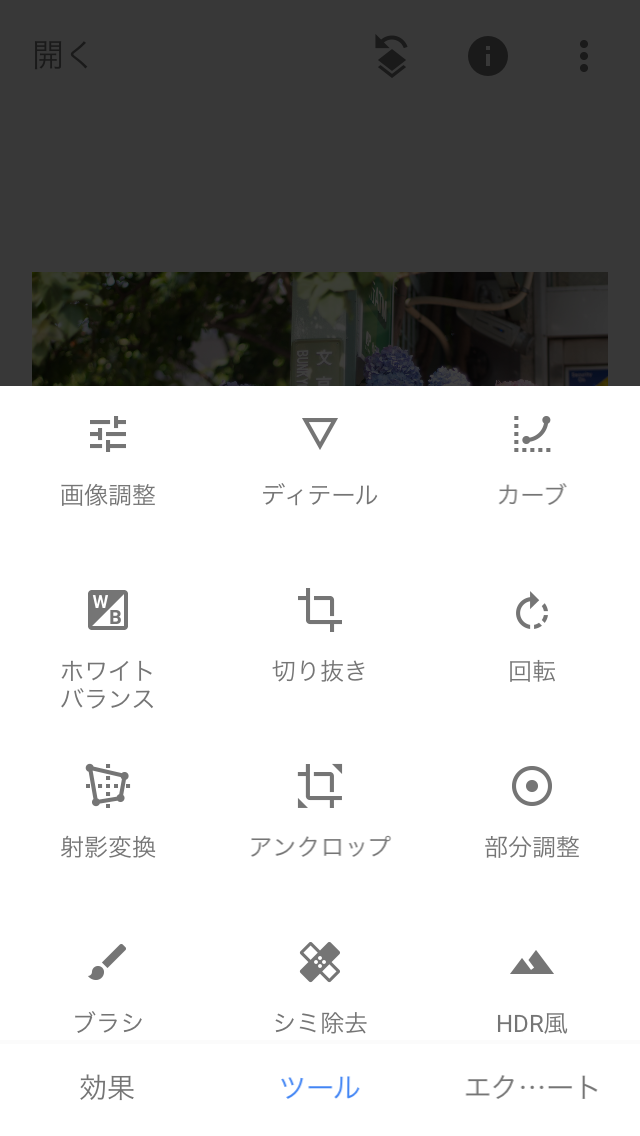Screen dimensions: 640x1136
Task: Switch to the 効果 tab
Action: (x=107, y=1087)
